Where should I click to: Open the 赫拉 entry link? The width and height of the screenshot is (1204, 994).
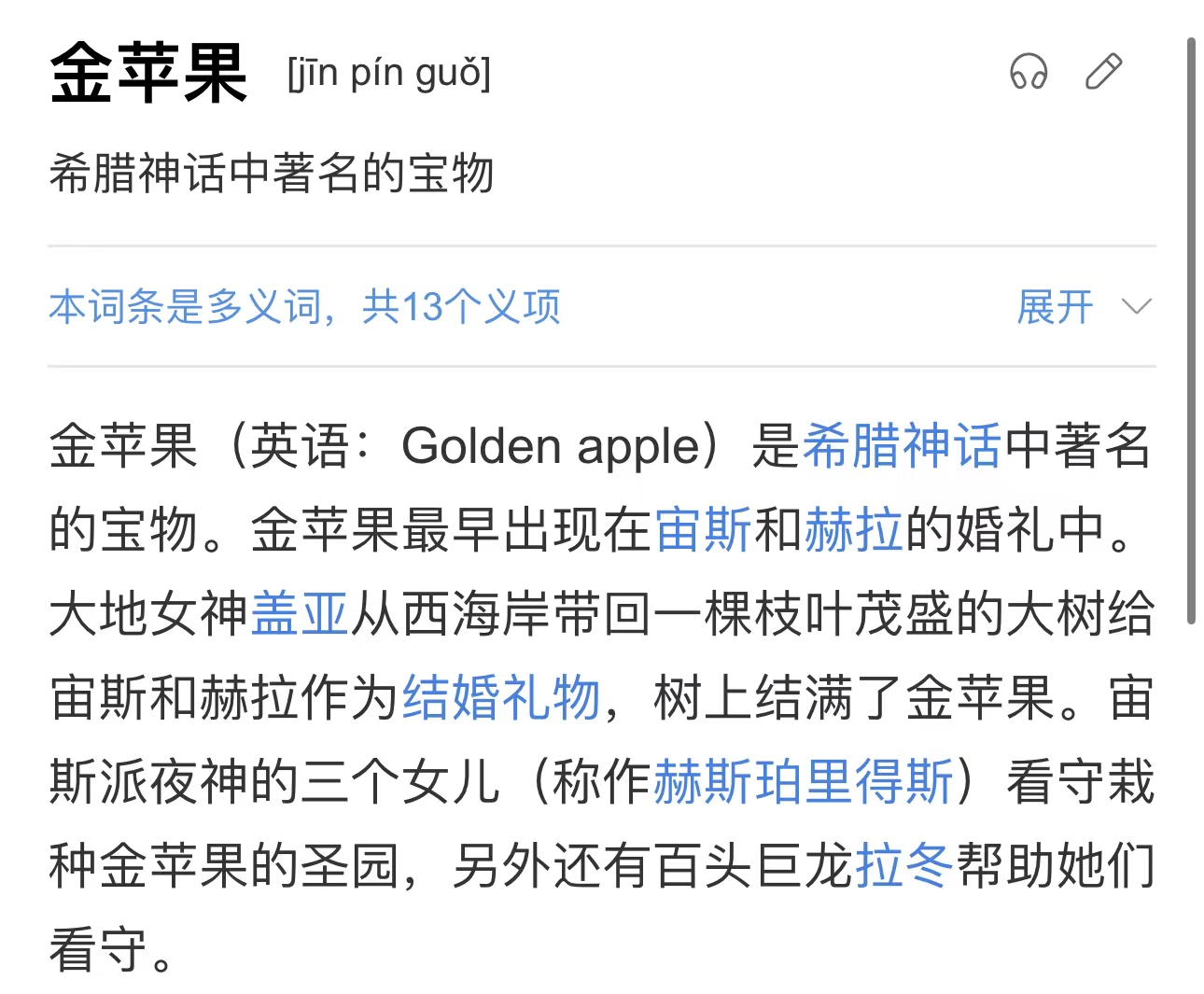(852, 529)
